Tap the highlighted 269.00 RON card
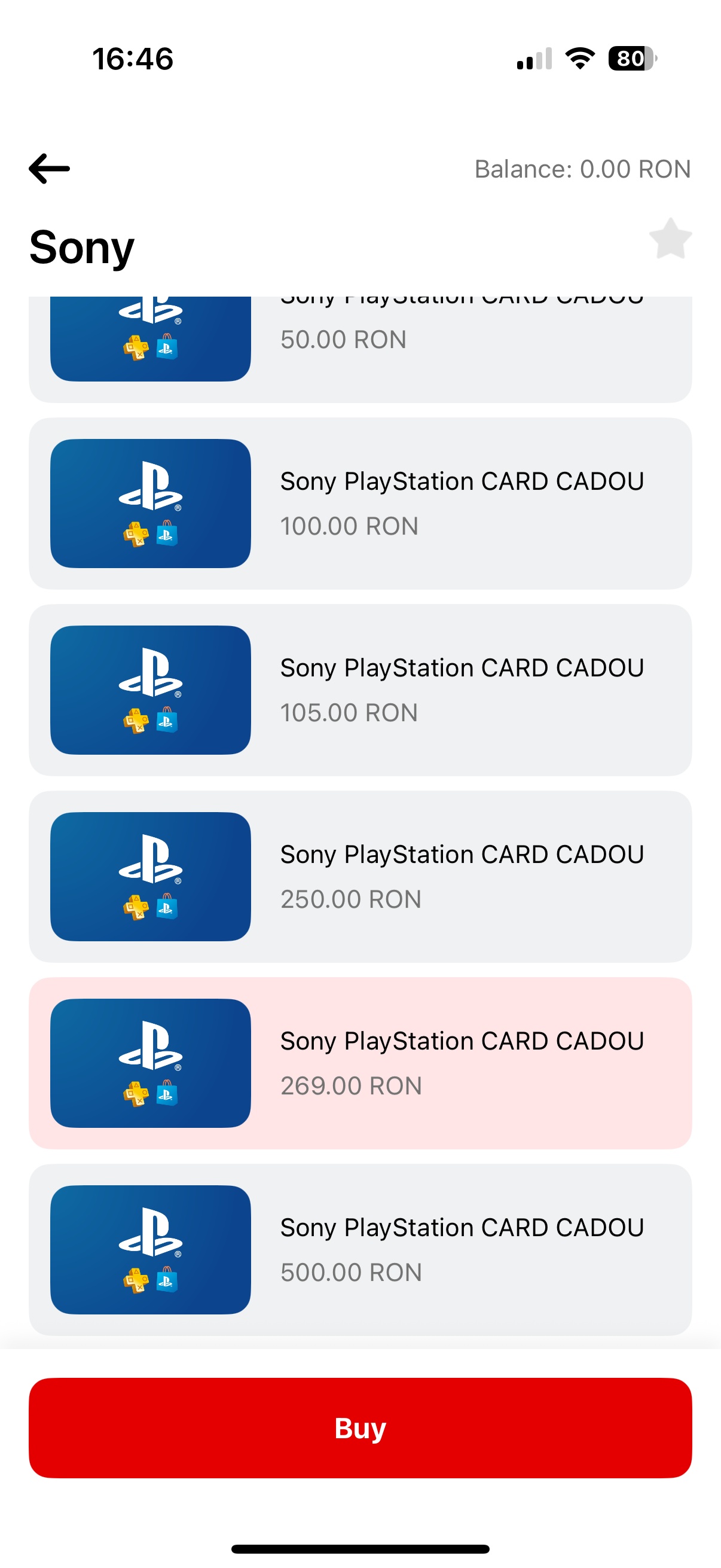This screenshot has width=721, height=1568. [360, 1063]
